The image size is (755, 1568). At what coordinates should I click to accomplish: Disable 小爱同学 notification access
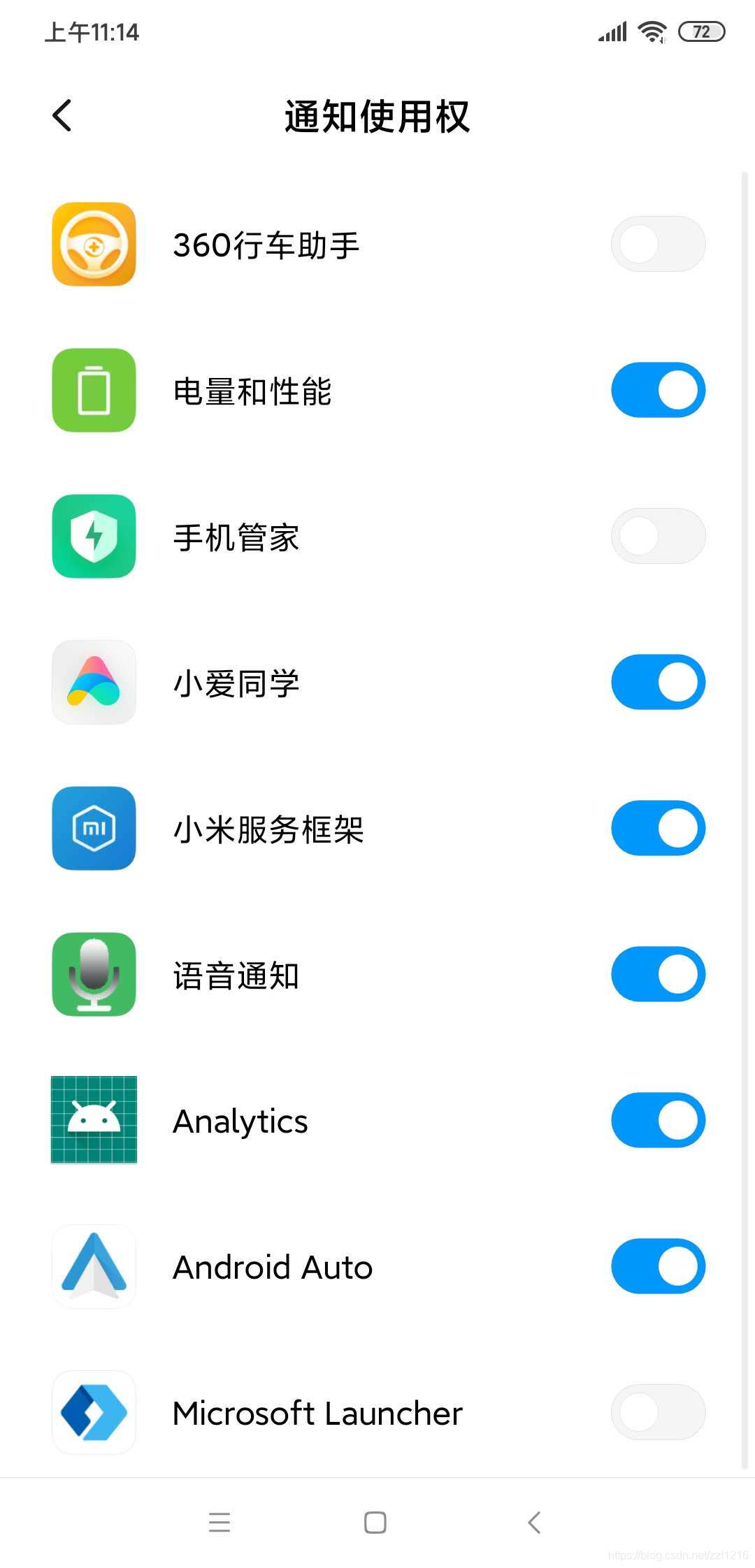pos(658,682)
